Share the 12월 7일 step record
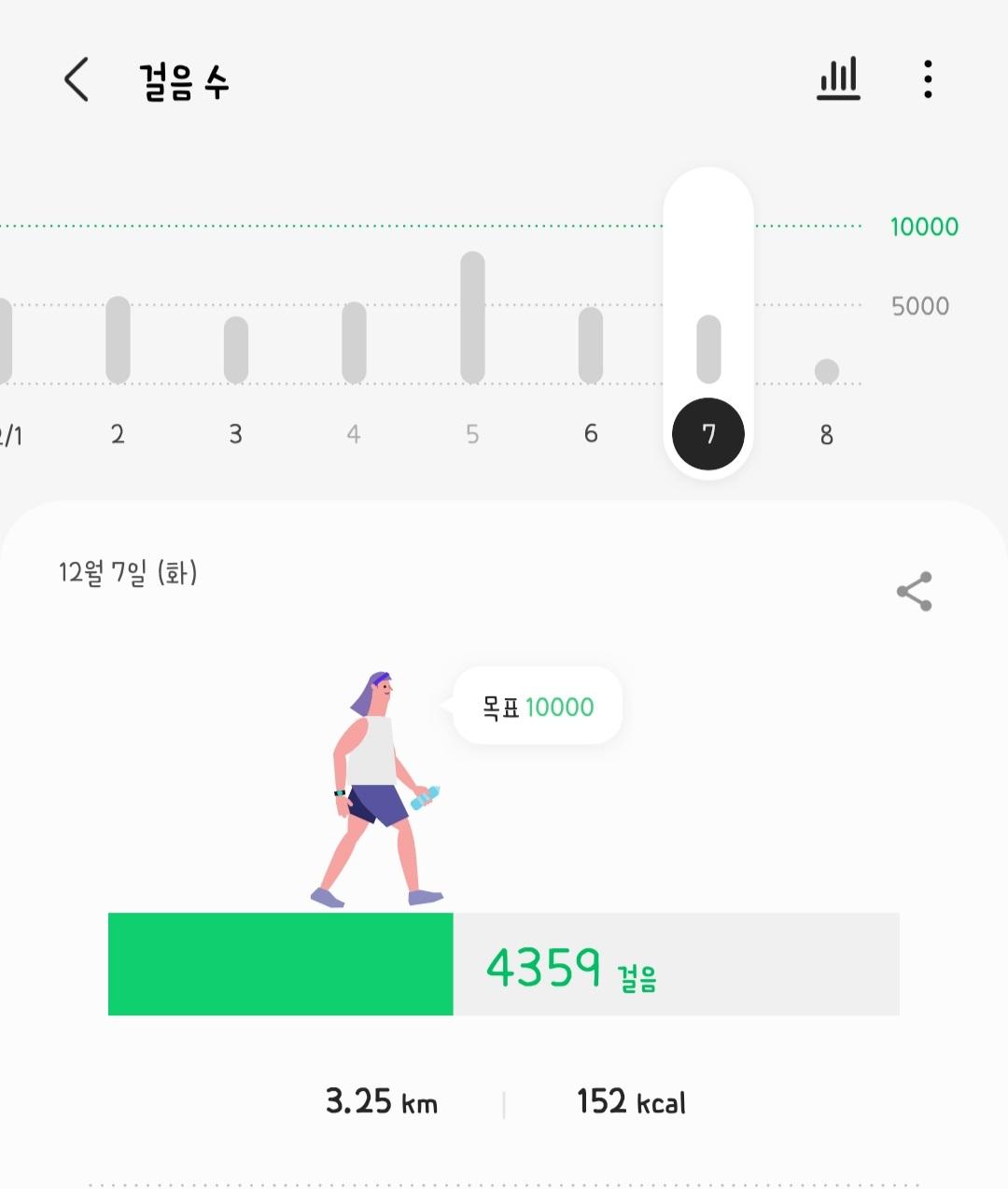The height and width of the screenshot is (1189, 1008). click(x=914, y=592)
